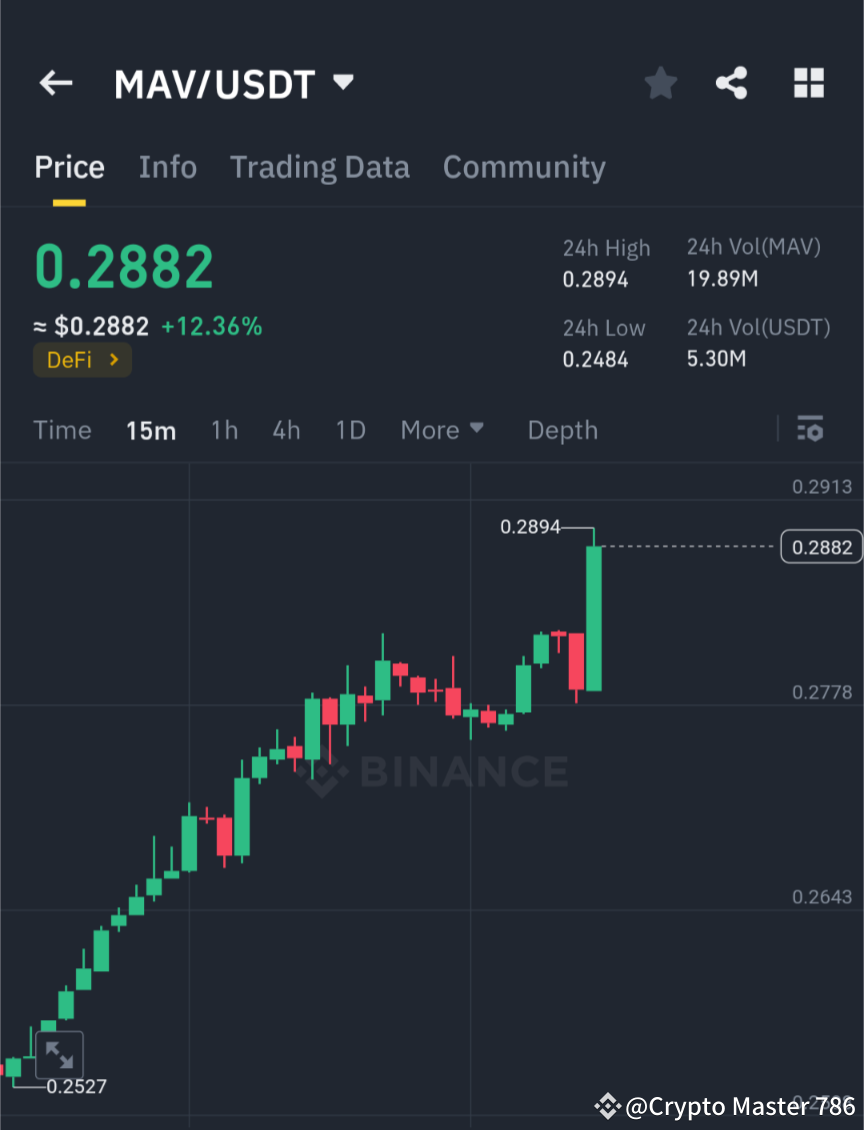This screenshot has height=1130, width=864.
Task: Select the 1D timeframe
Action: coord(350,429)
